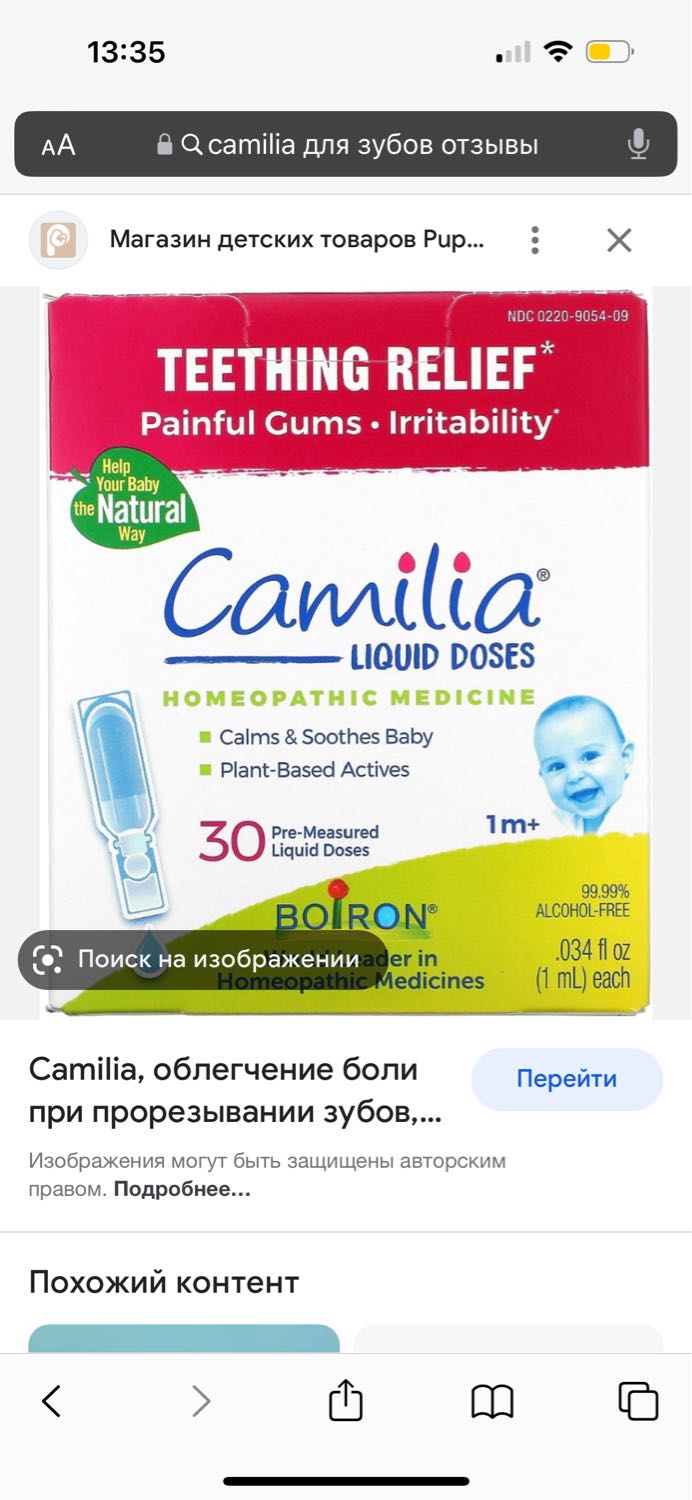
Task: Open the Camilia product image
Action: (x=346, y=652)
